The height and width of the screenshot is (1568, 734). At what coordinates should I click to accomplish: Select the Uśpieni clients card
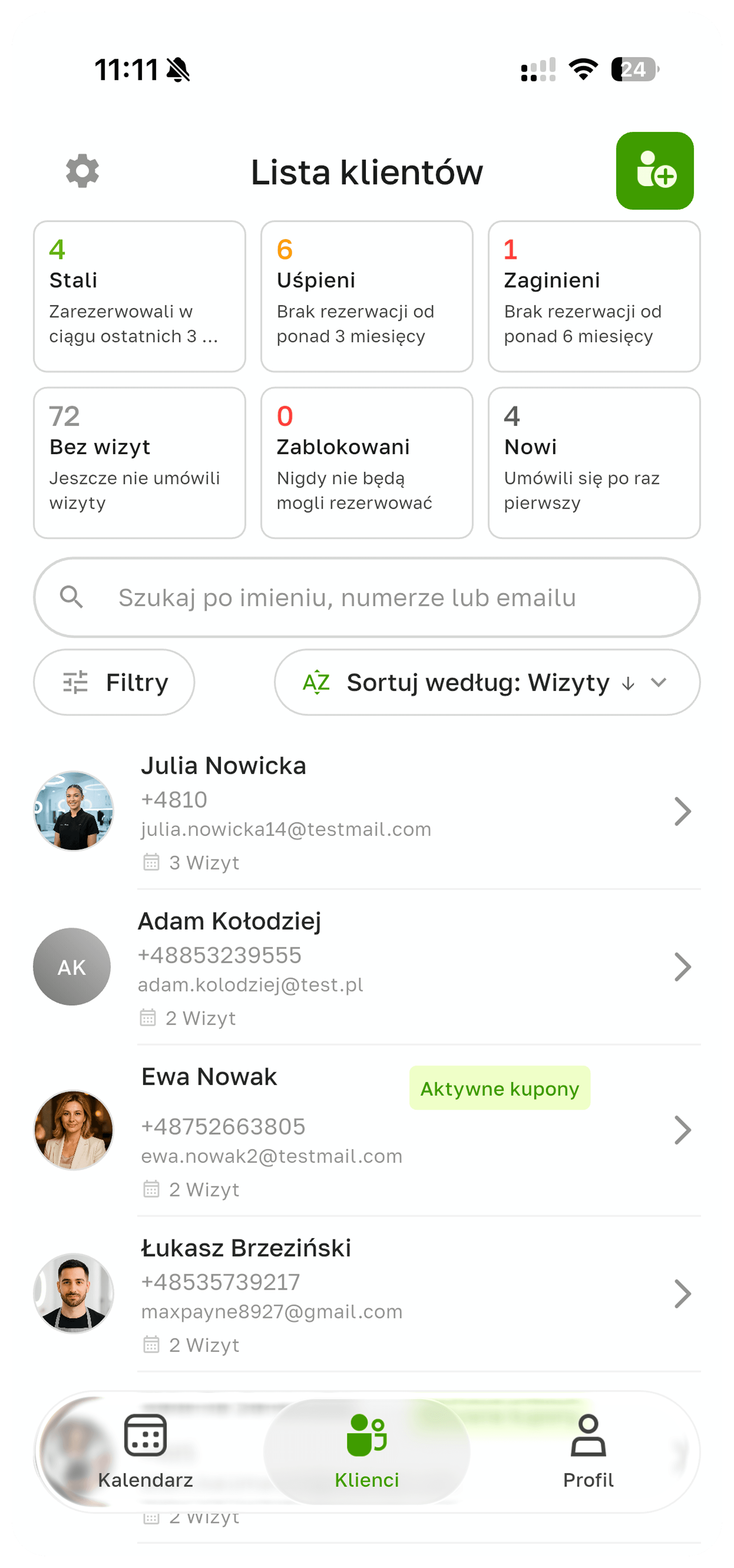366,296
